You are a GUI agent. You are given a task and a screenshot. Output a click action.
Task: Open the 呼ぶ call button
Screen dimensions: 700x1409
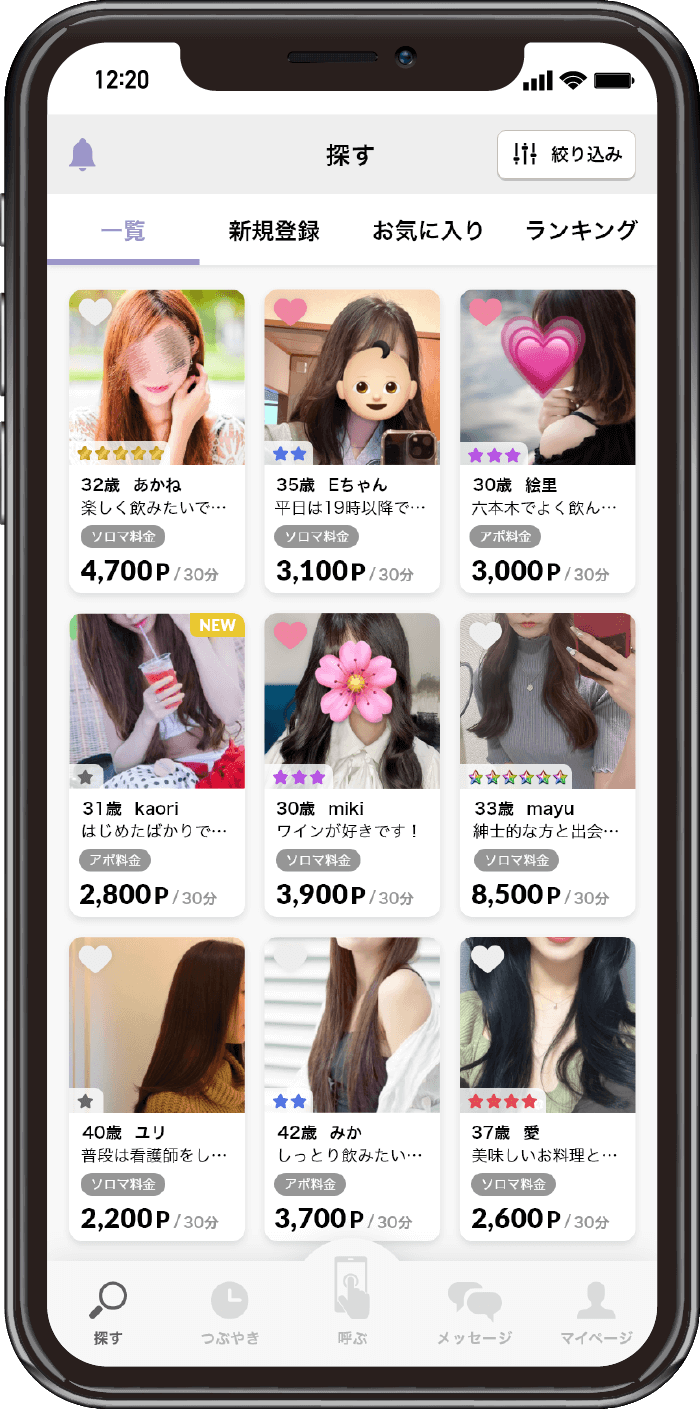click(352, 1300)
